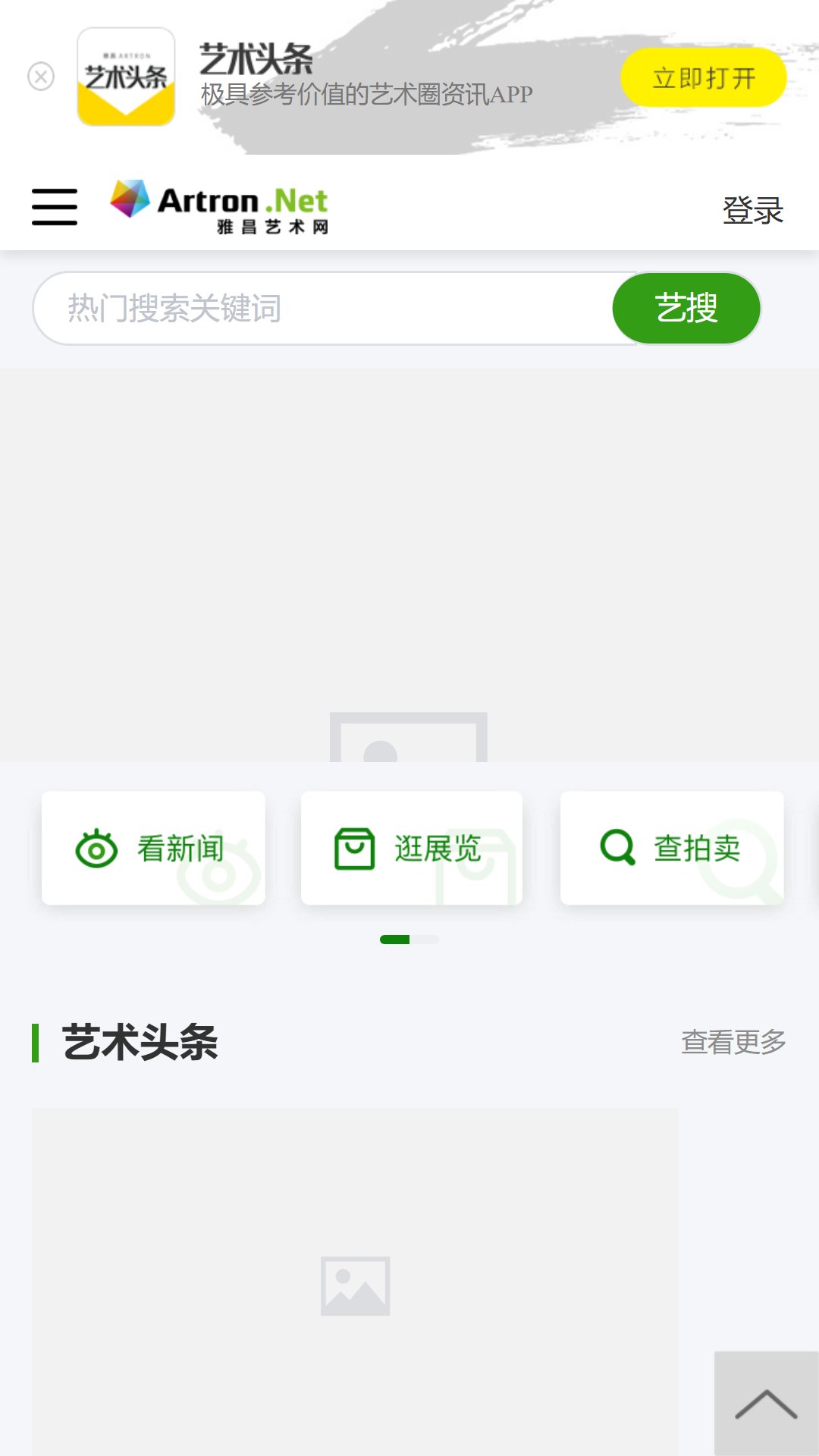Open the first 艺术头条 article image
The width and height of the screenshot is (819, 1456).
tap(355, 1282)
